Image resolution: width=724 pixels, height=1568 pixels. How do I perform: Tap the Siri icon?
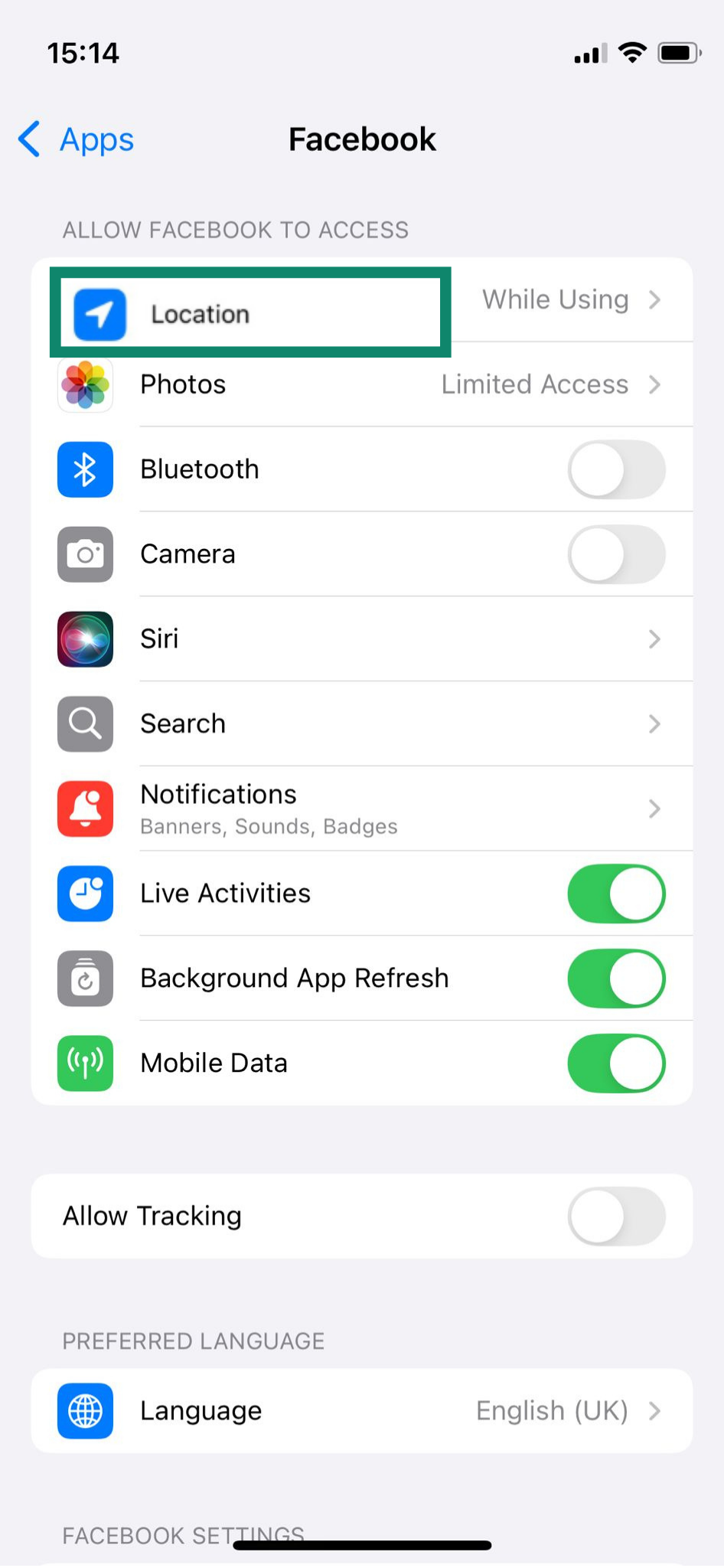[x=84, y=639]
